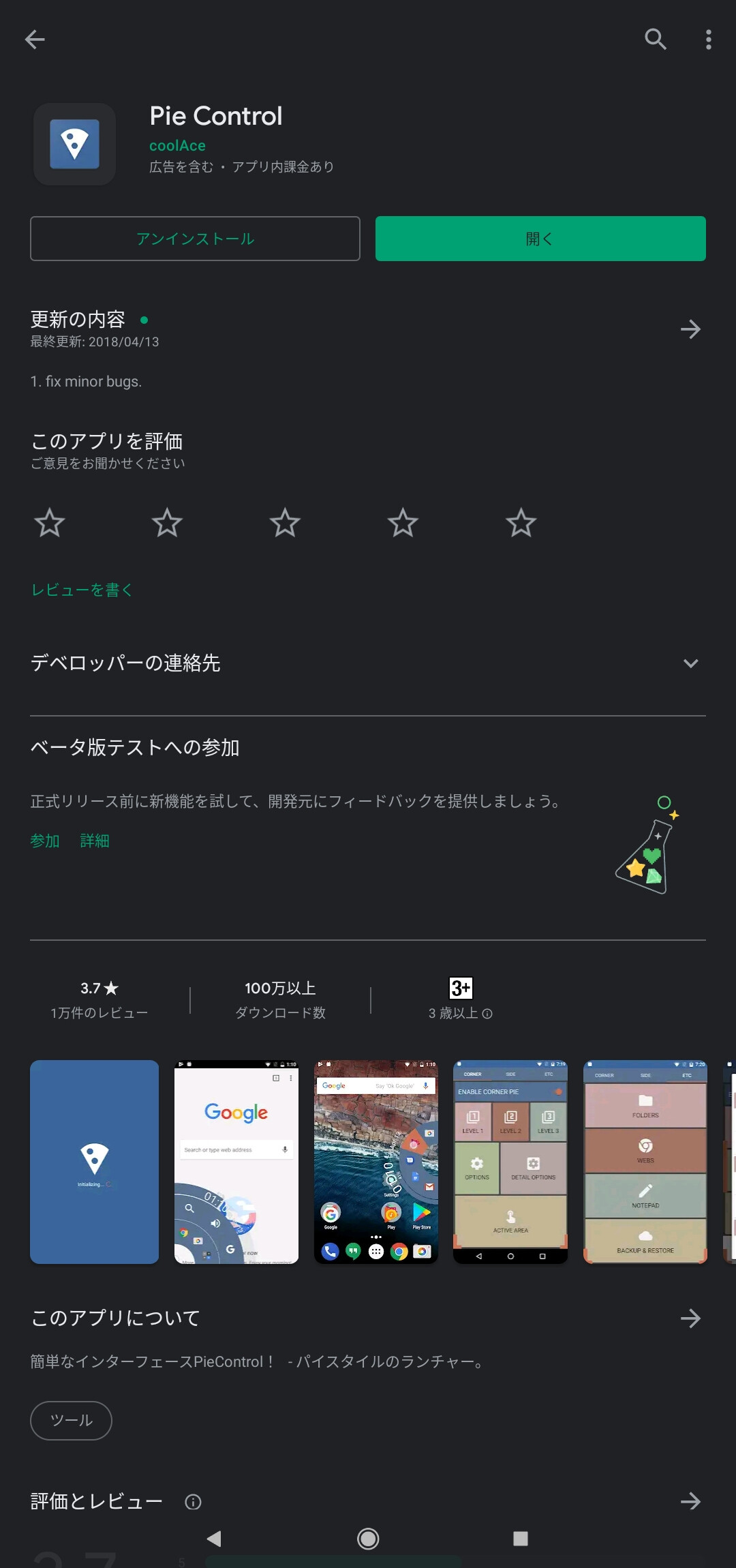
Task: Expand デベロッパーの連絡先 section
Action: pyautogui.click(x=690, y=663)
